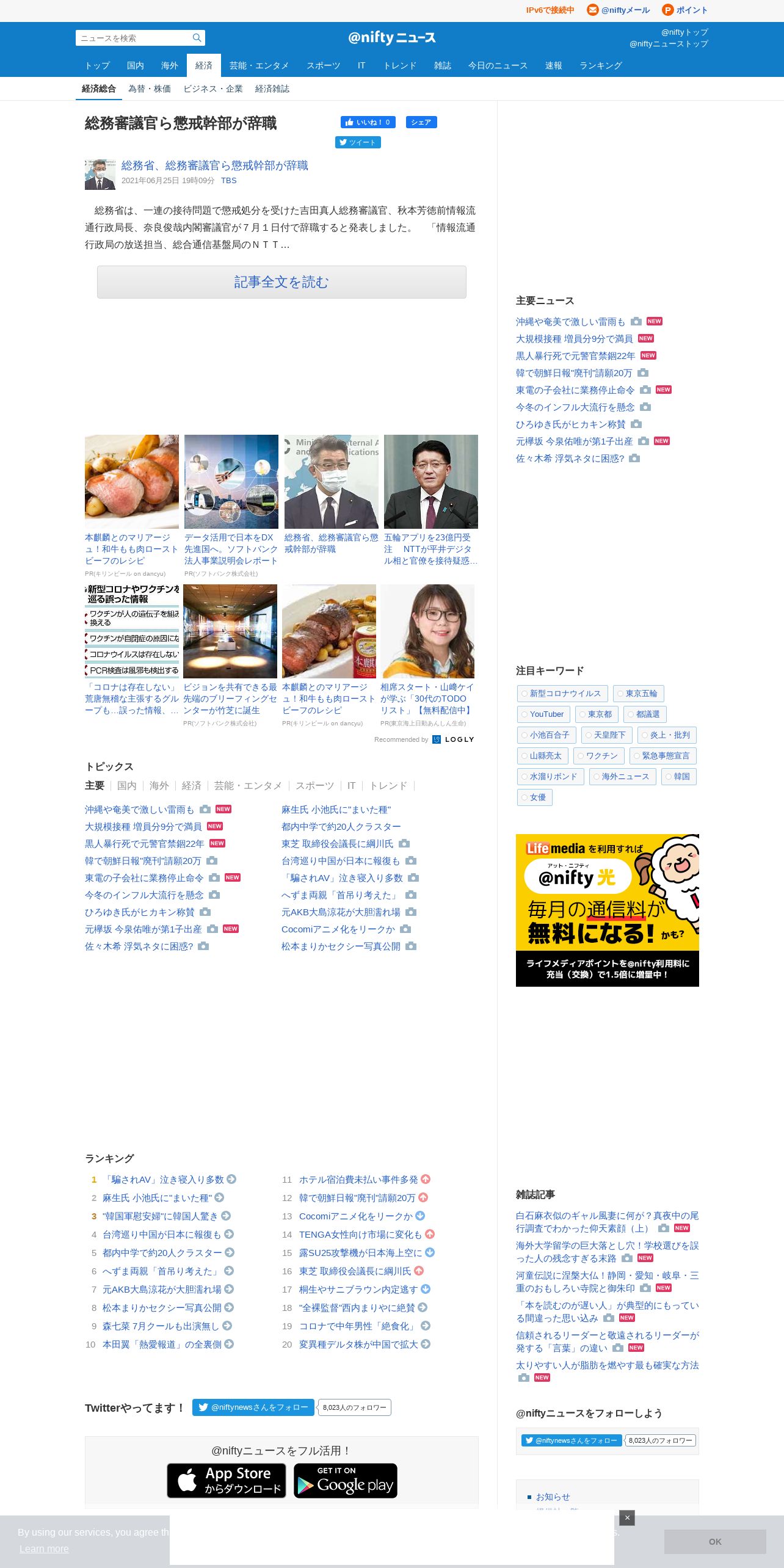Switch topics to the 芸能・エンタメ category
The width and height of the screenshot is (784, 1568).
248,786
